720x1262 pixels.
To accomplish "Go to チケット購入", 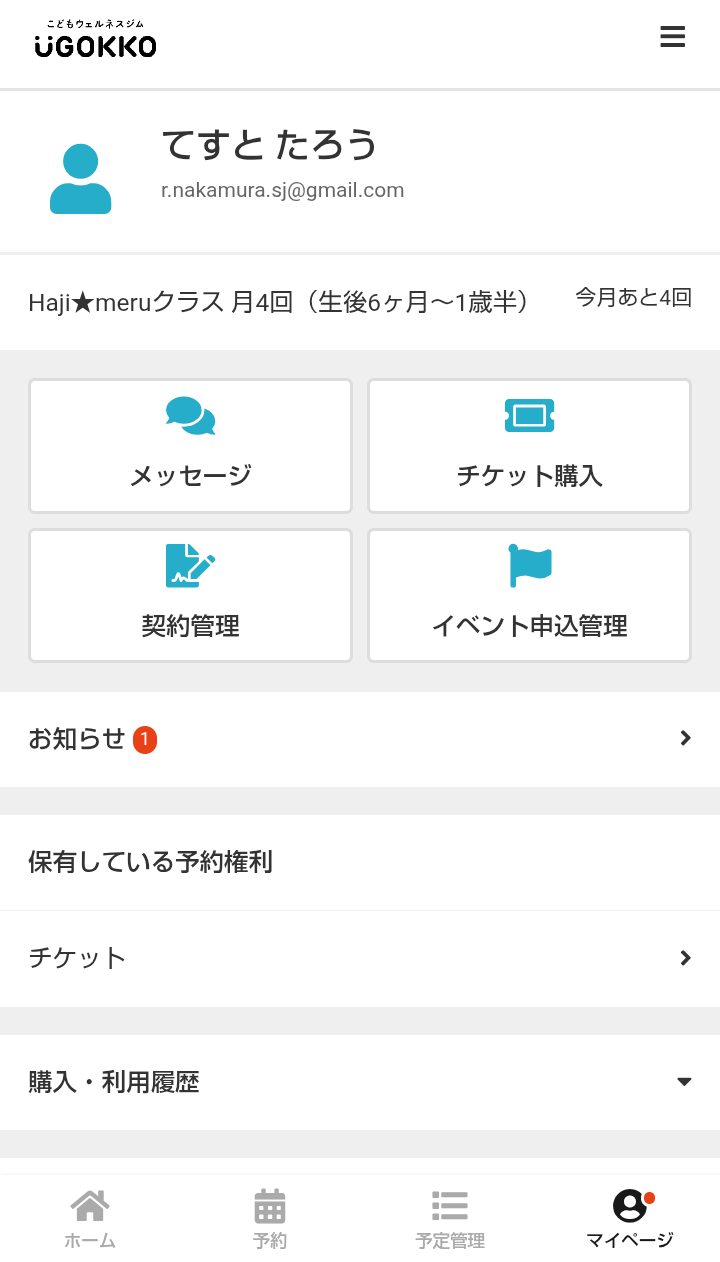I will pos(529,446).
